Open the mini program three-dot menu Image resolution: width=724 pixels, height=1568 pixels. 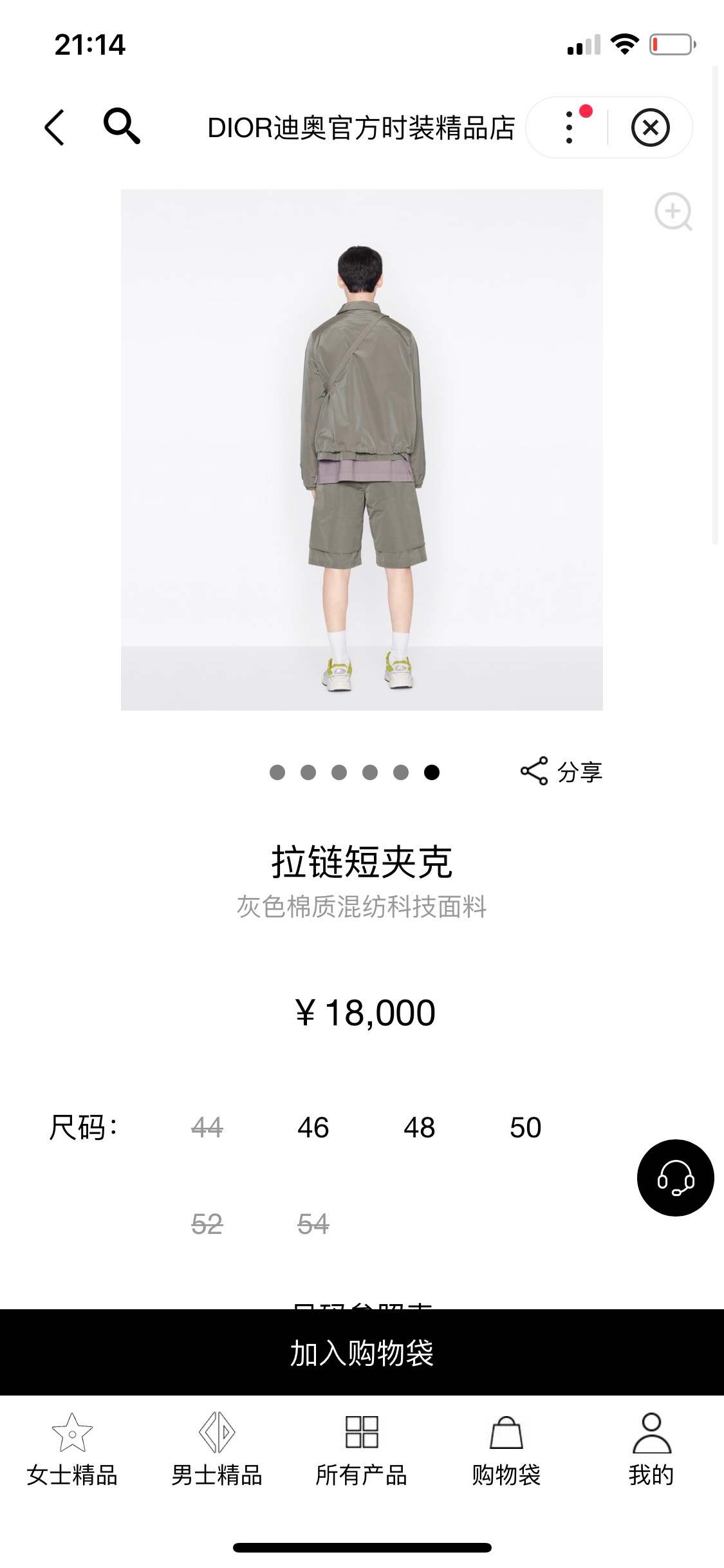coord(570,127)
